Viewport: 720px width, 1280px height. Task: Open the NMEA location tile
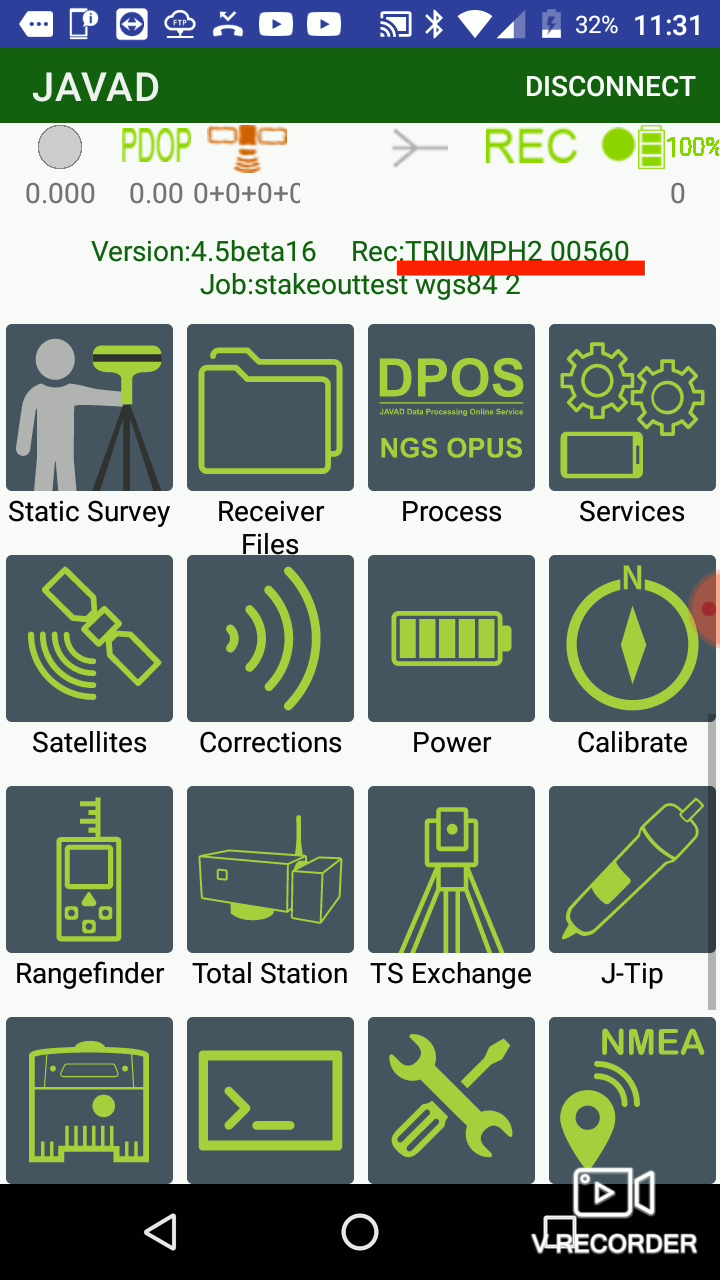point(632,1090)
